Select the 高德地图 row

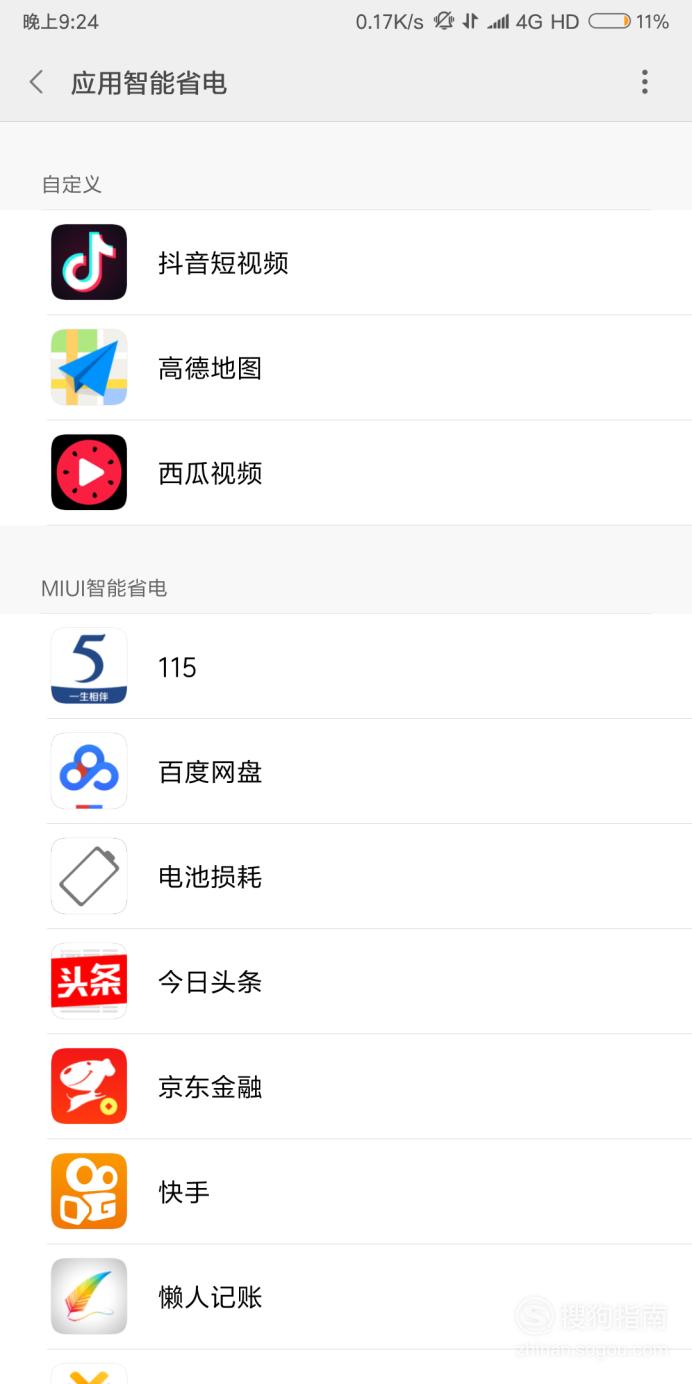346,368
